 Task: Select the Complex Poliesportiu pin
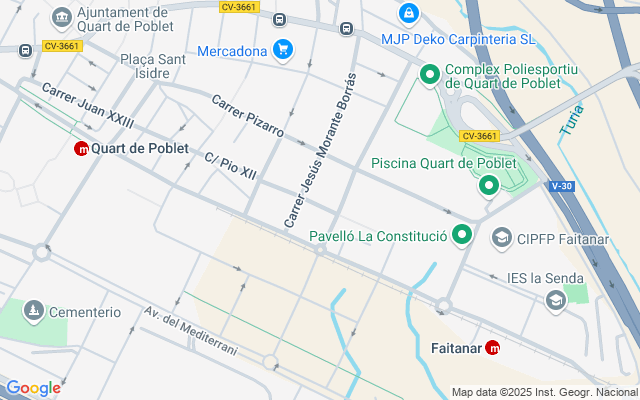coord(430,74)
